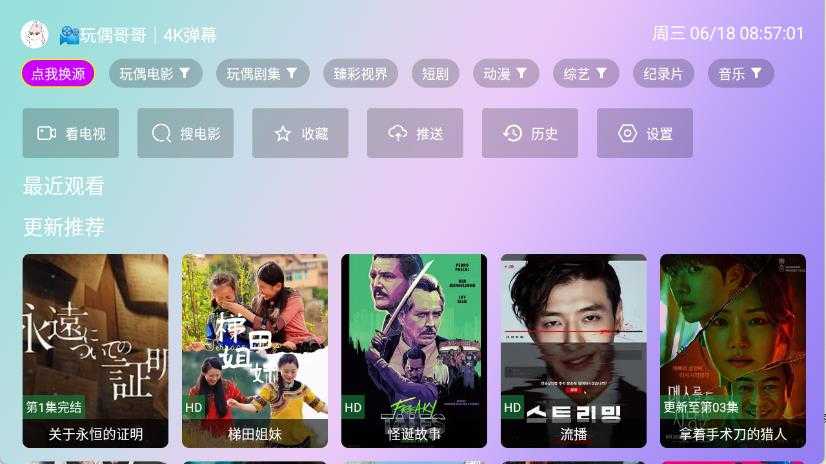826x464 pixels.
Task: Open the 玩偶电影 category filter
Action: pyautogui.click(x=155, y=73)
